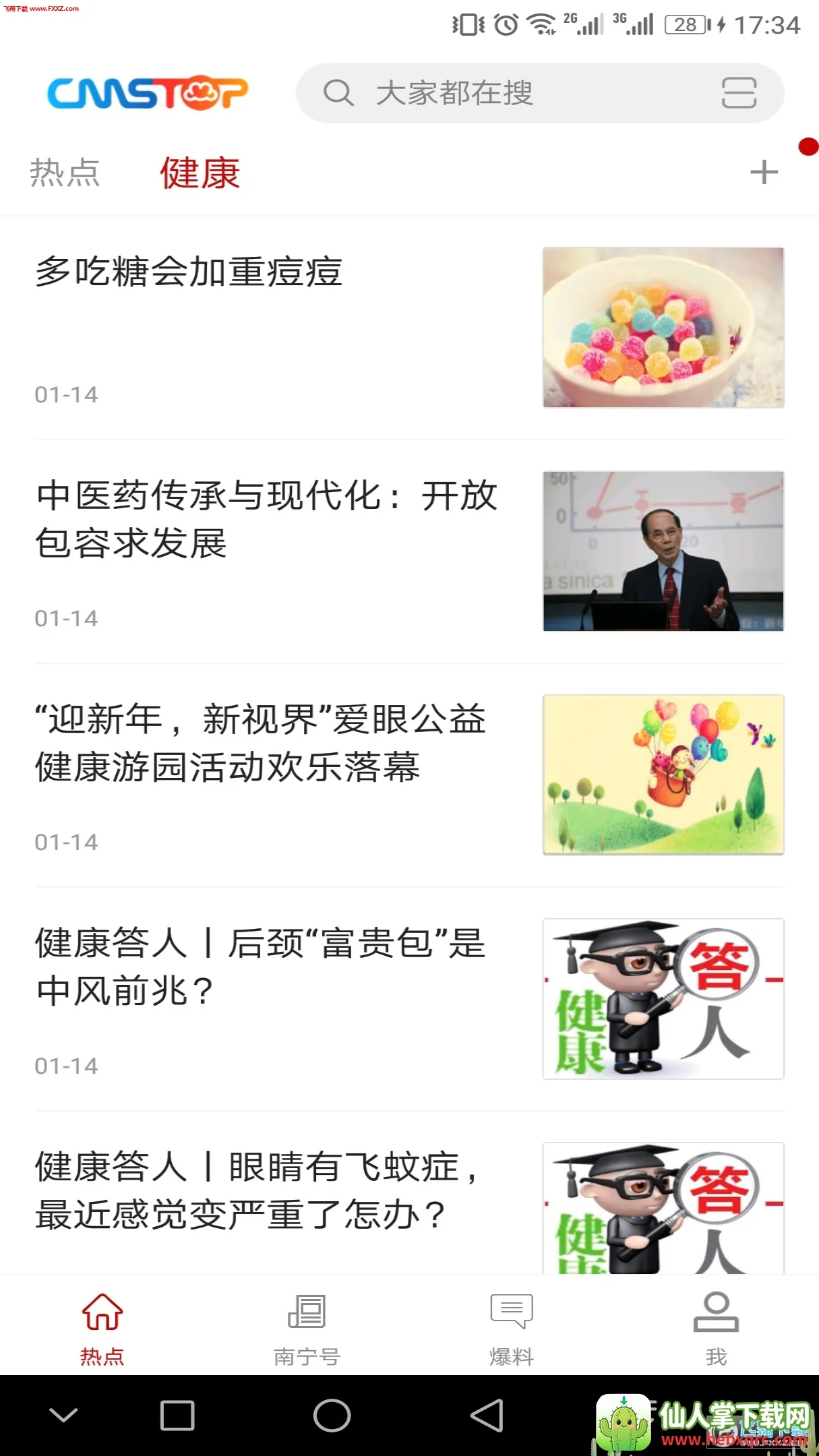Open the 迎新年，新视界 爱眼公益 article
The height and width of the screenshot is (1456, 819).
(x=260, y=743)
